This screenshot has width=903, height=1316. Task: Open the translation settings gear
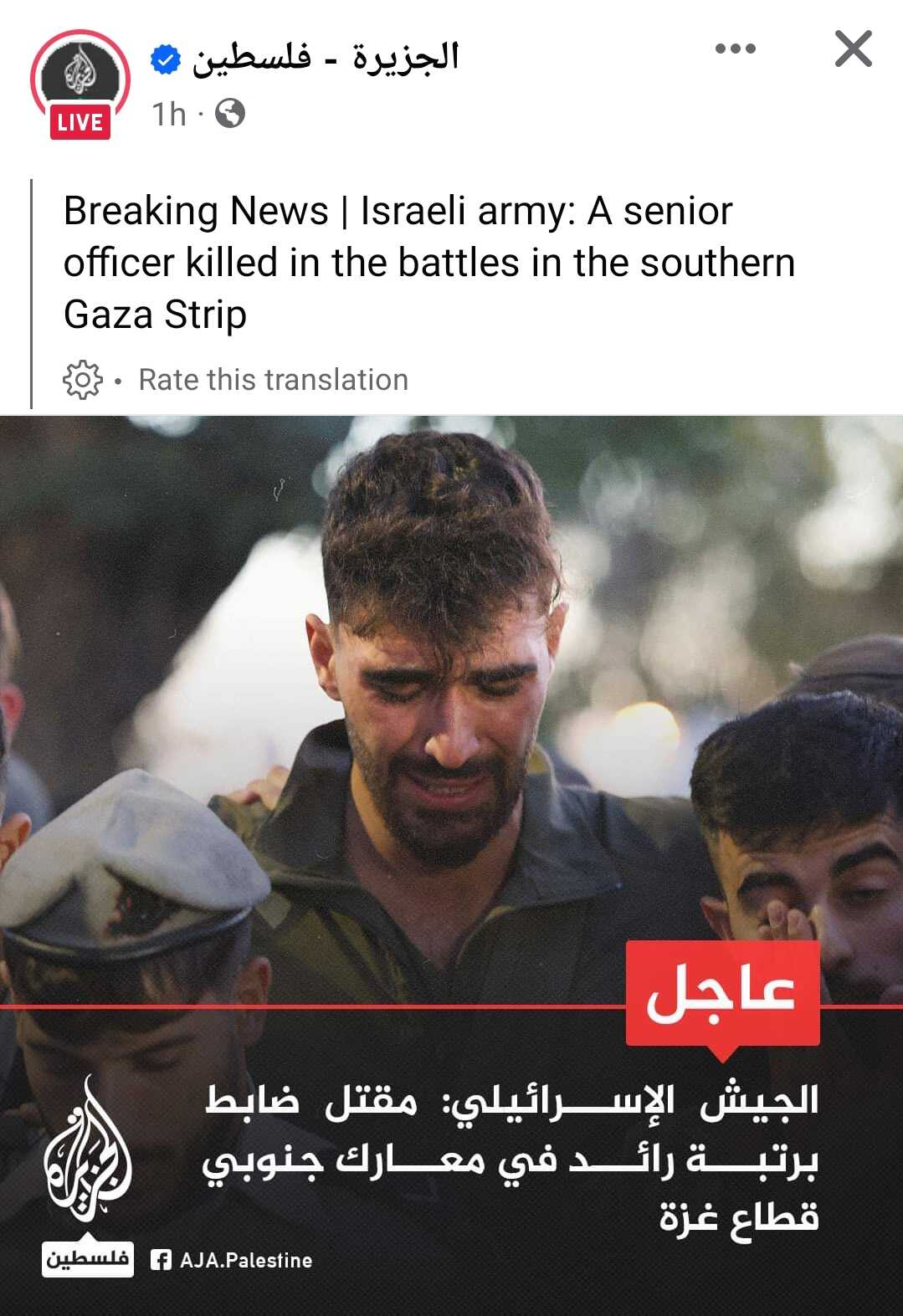[x=82, y=380]
